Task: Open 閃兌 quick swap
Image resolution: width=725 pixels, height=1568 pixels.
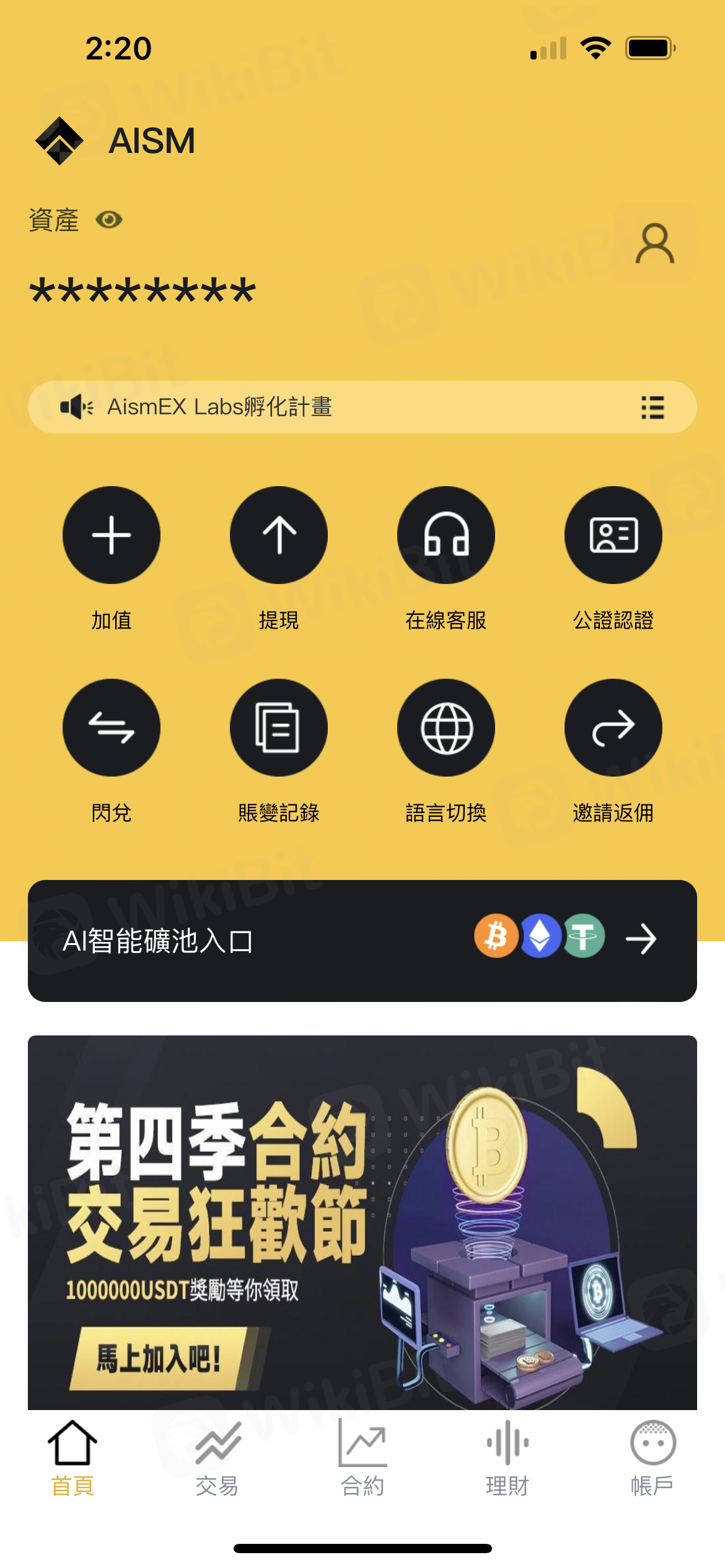Action: click(x=112, y=728)
